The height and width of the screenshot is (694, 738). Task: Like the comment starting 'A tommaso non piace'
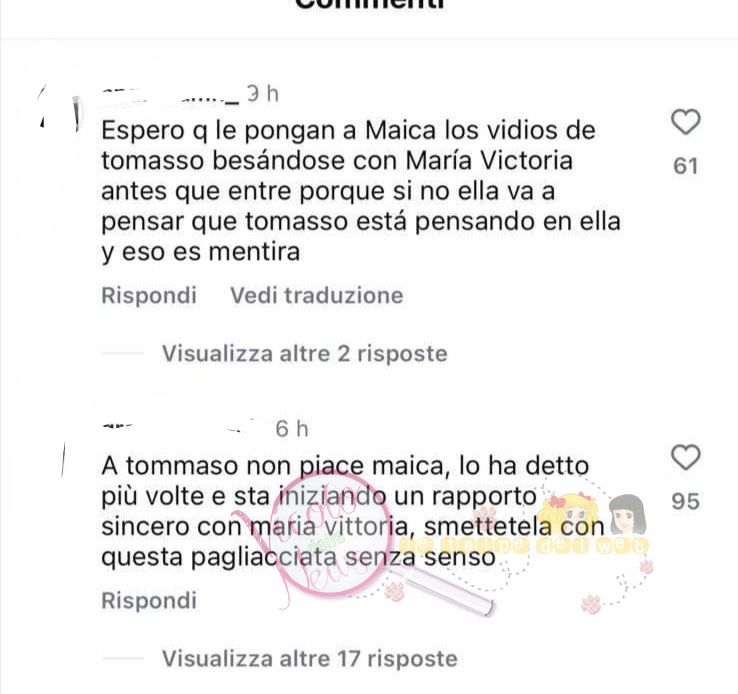click(685, 458)
